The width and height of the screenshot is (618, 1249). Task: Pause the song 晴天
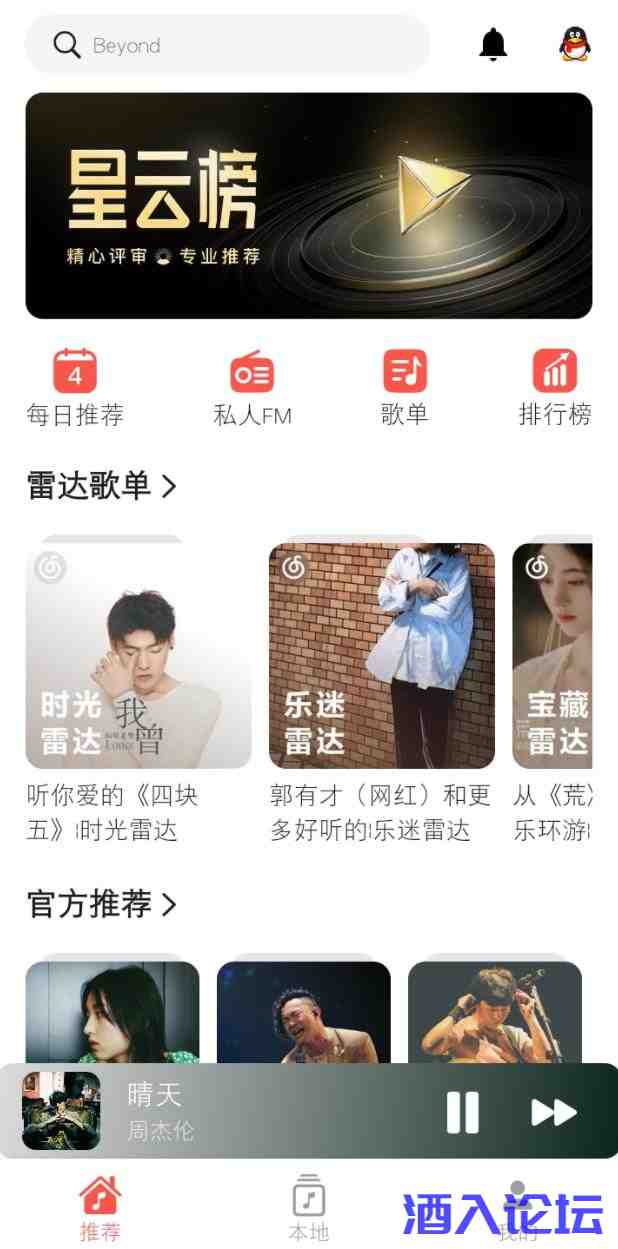click(462, 1111)
